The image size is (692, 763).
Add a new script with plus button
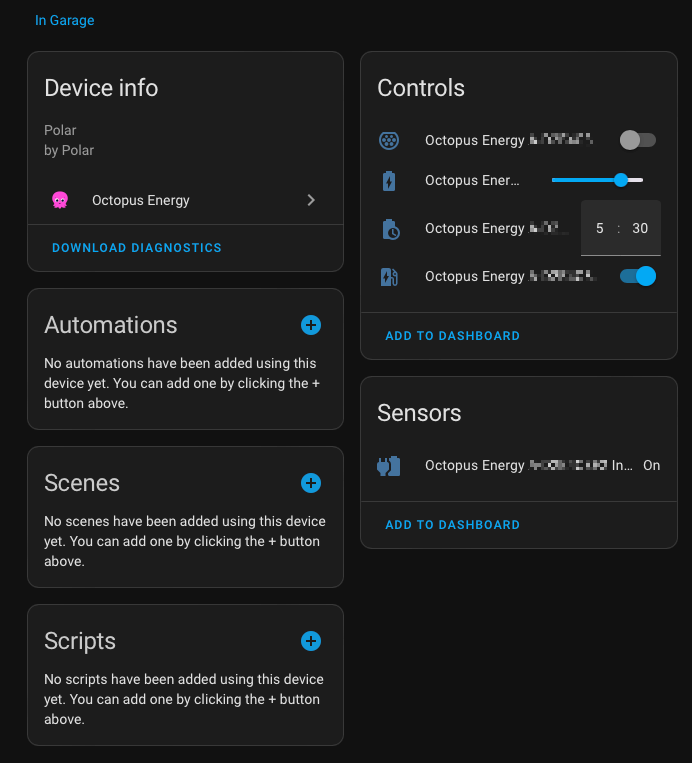coord(311,641)
